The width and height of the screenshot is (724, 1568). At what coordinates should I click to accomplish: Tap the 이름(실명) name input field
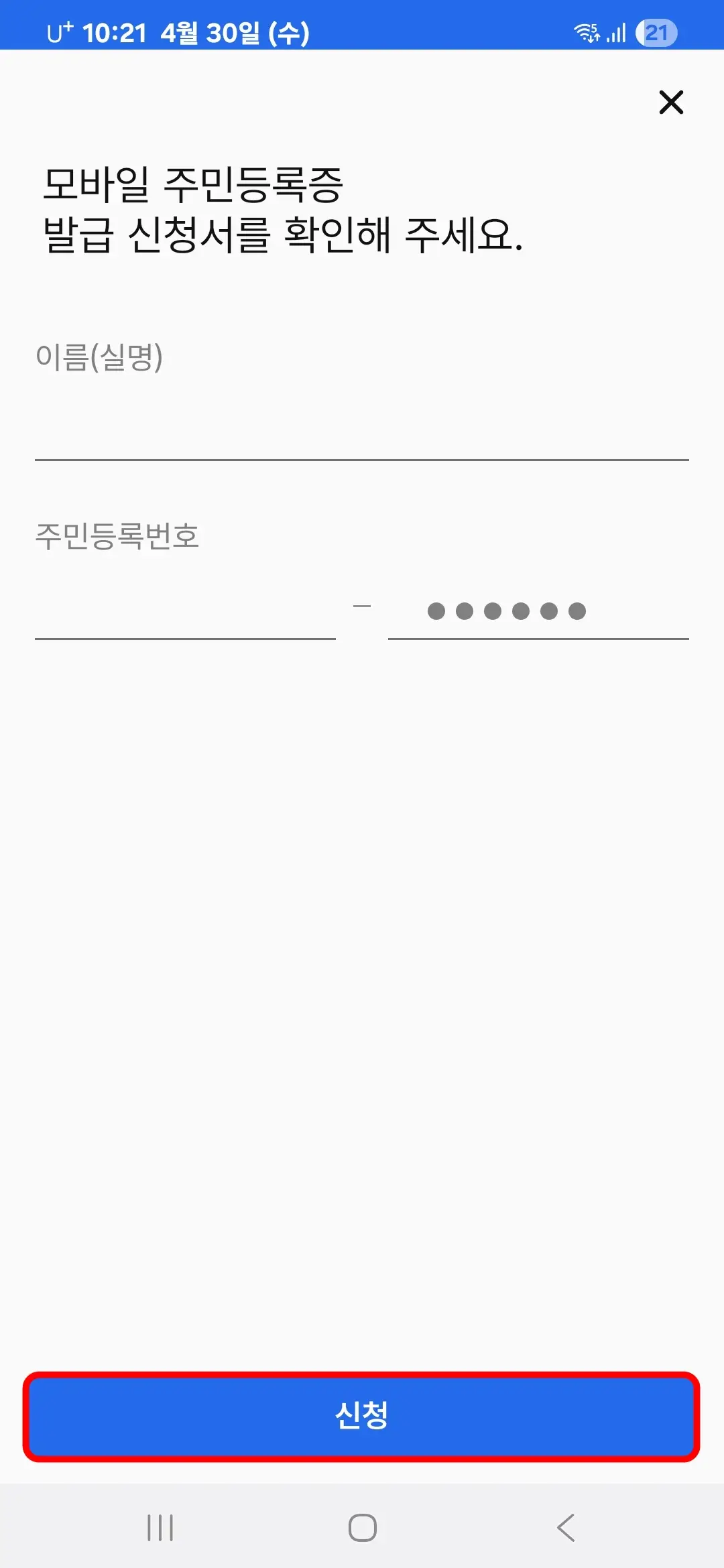coord(362,429)
